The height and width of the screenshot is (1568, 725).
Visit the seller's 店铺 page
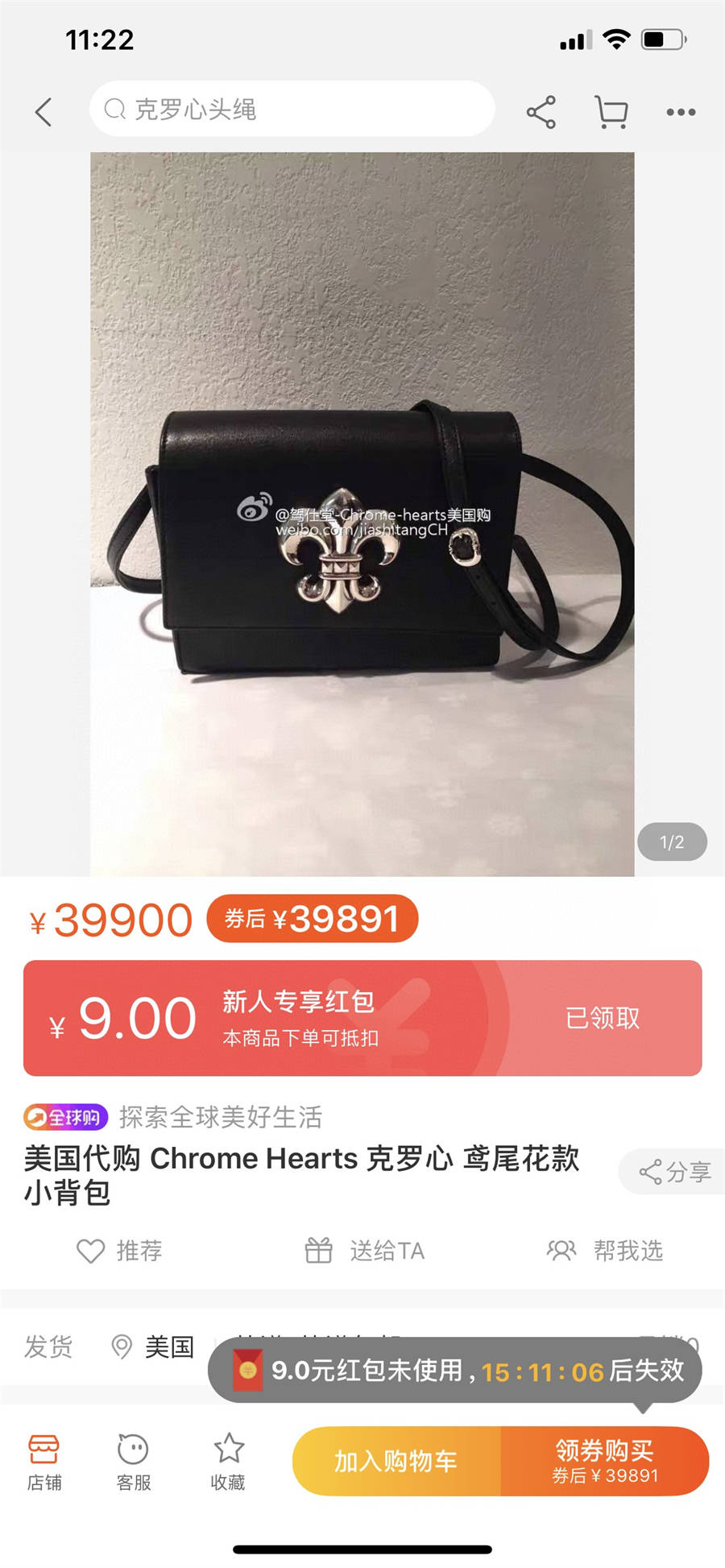point(44,1463)
